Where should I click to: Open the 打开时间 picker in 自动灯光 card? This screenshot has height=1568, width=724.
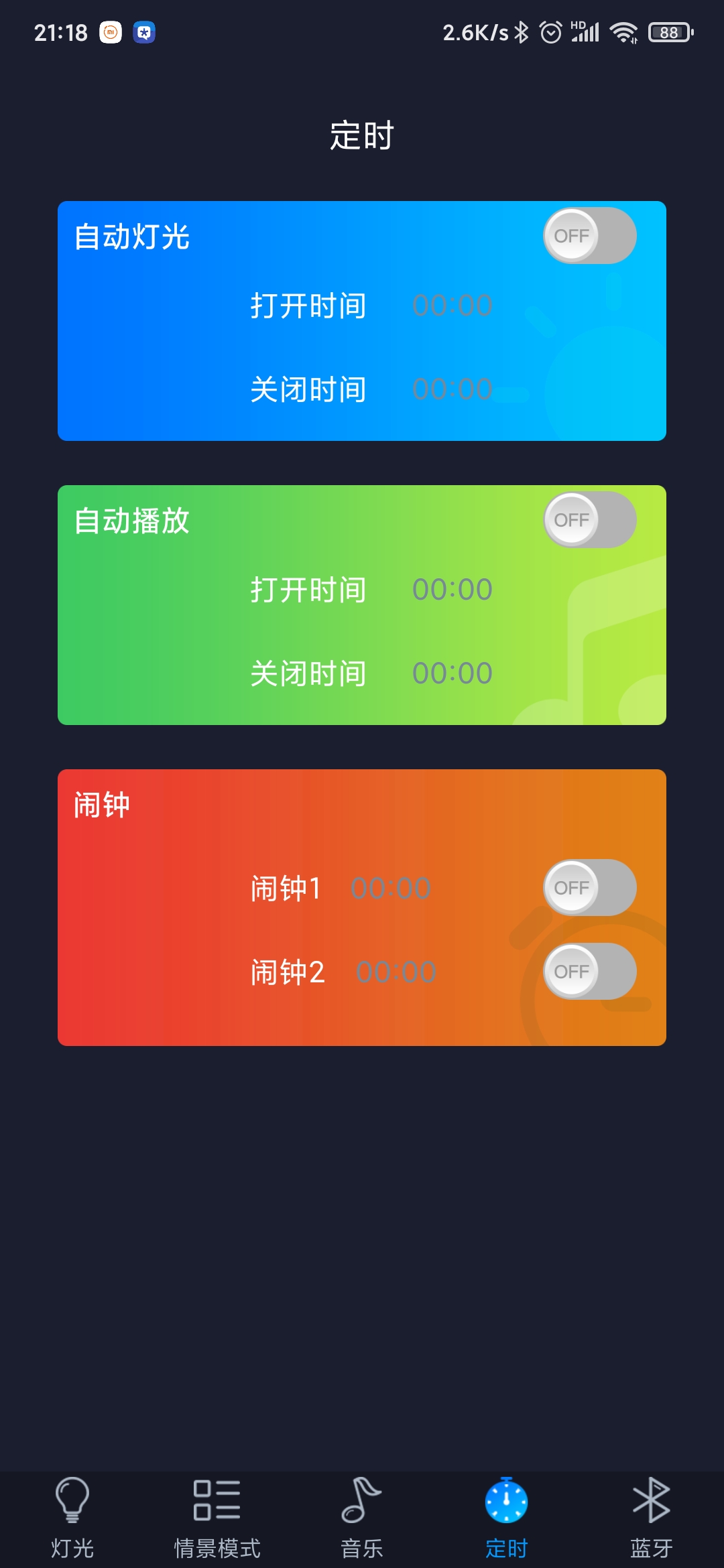tap(452, 306)
